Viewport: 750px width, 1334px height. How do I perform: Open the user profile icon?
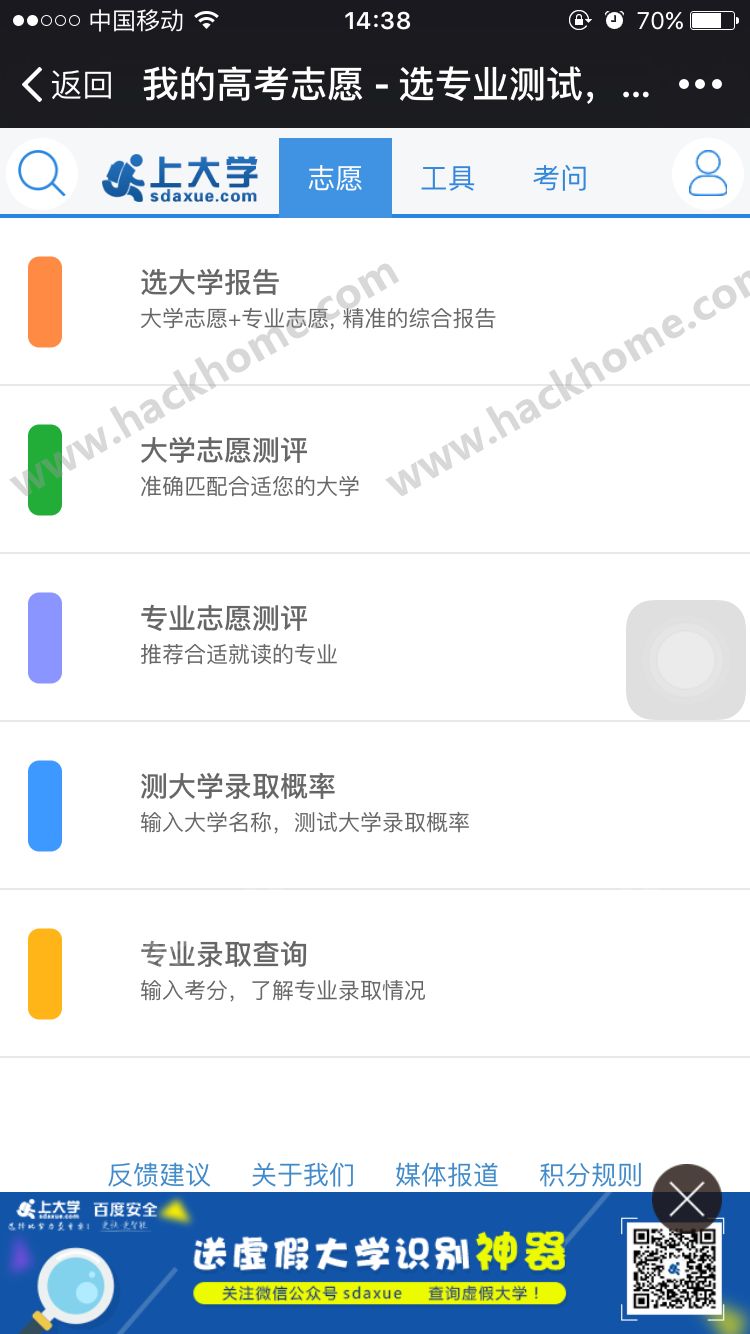point(708,175)
